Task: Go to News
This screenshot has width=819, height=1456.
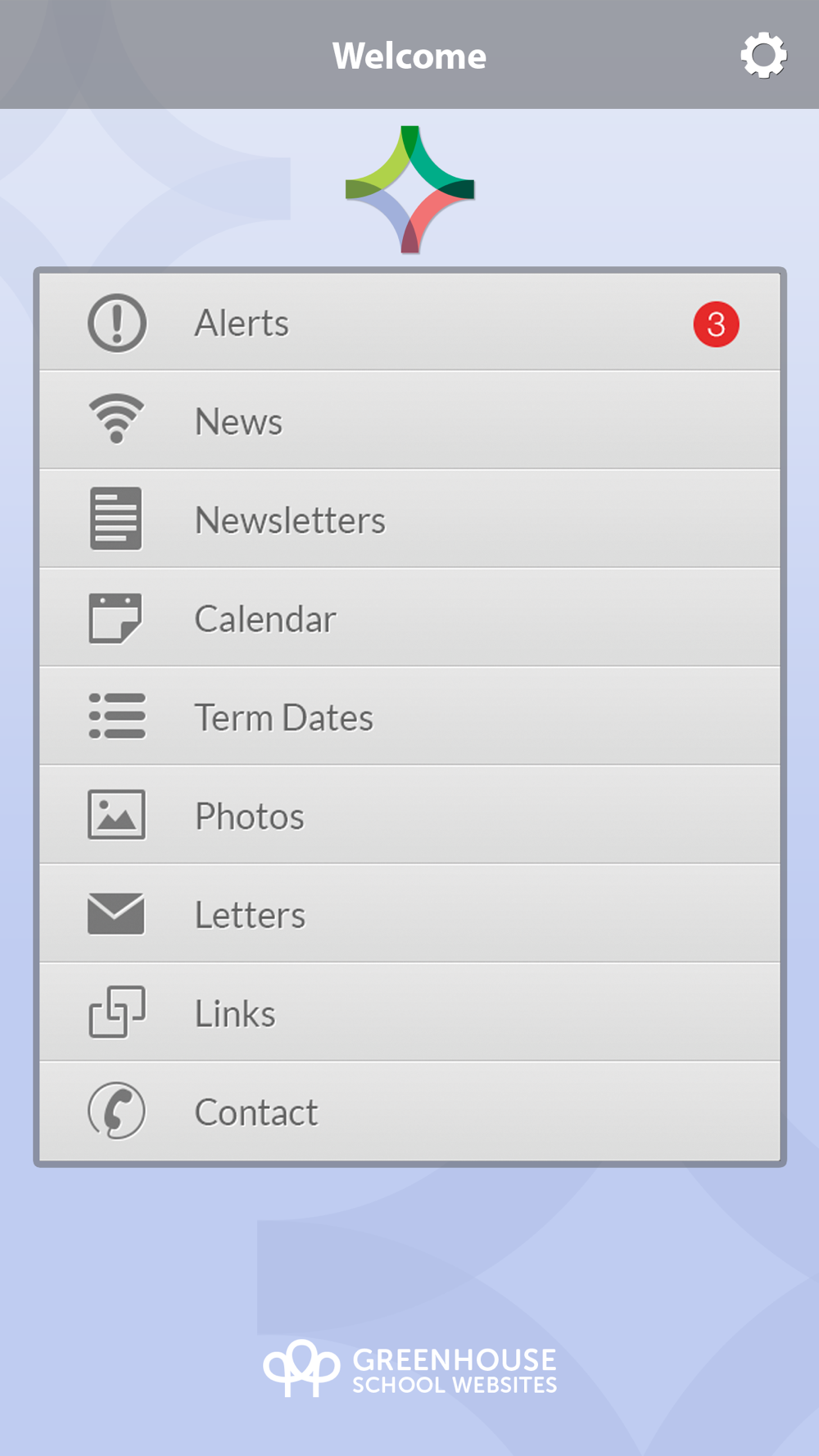Action: (x=409, y=420)
